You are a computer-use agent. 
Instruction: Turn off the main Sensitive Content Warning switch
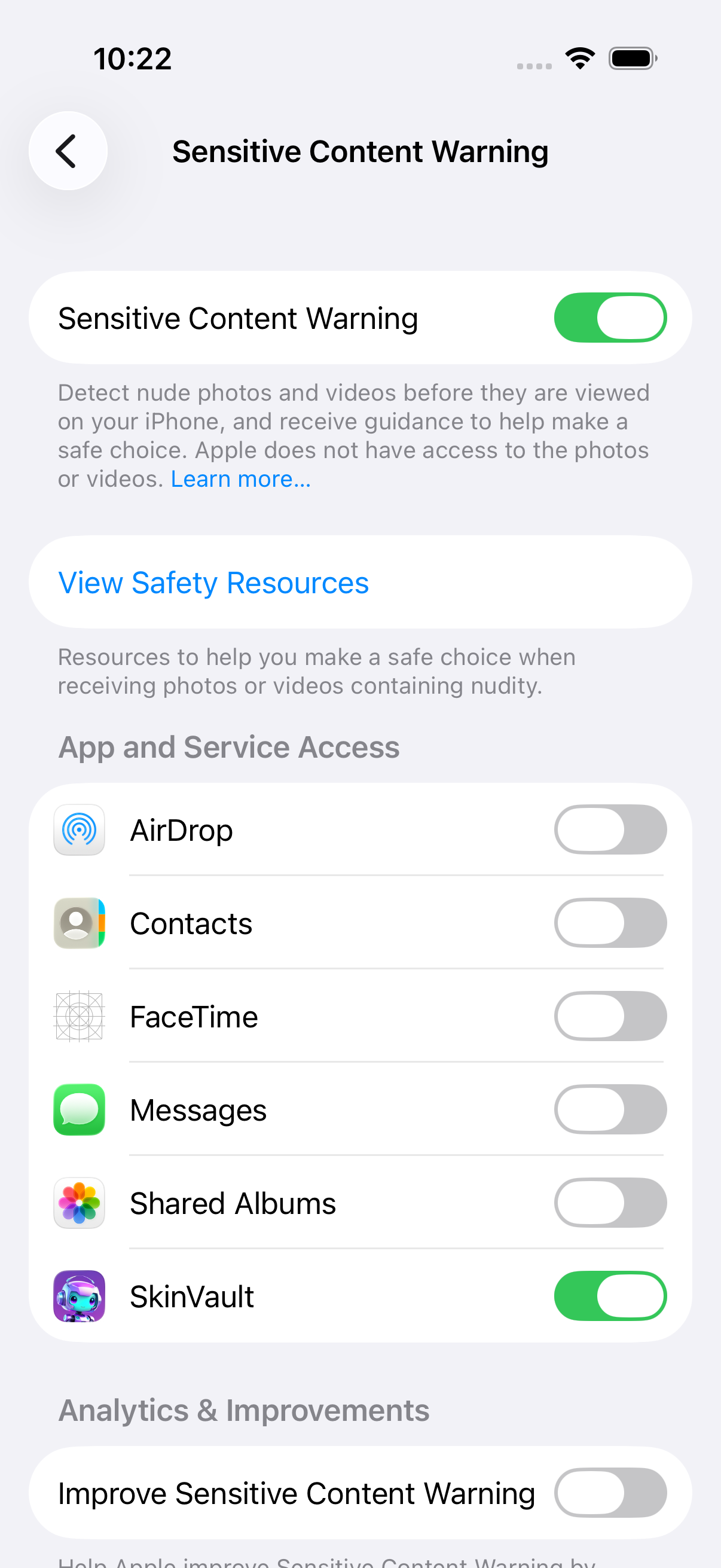point(610,318)
